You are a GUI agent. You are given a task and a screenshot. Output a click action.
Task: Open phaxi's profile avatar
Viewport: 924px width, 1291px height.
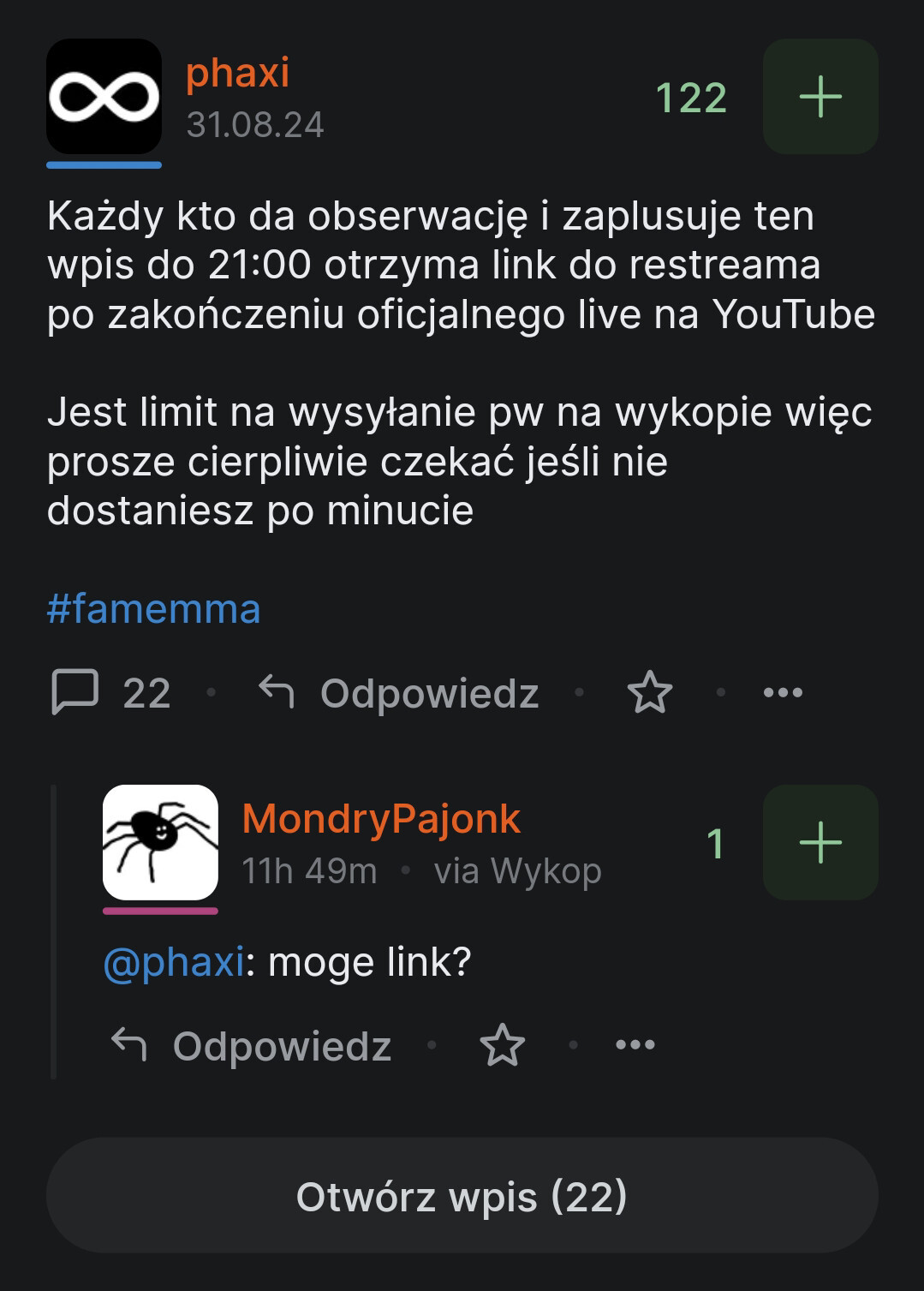coord(104,97)
